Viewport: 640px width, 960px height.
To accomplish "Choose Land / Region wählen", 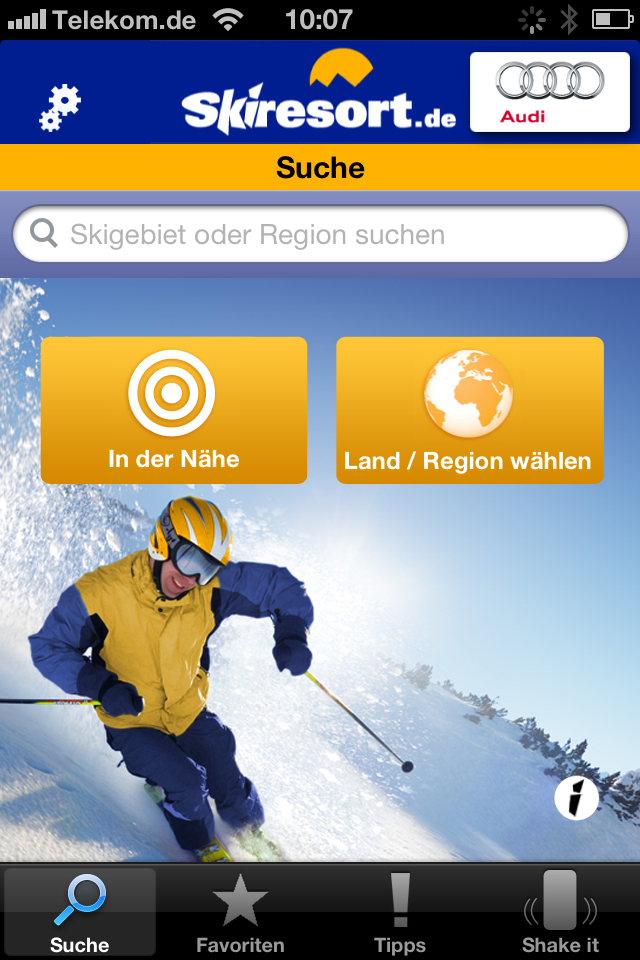I will (x=469, y=410).
